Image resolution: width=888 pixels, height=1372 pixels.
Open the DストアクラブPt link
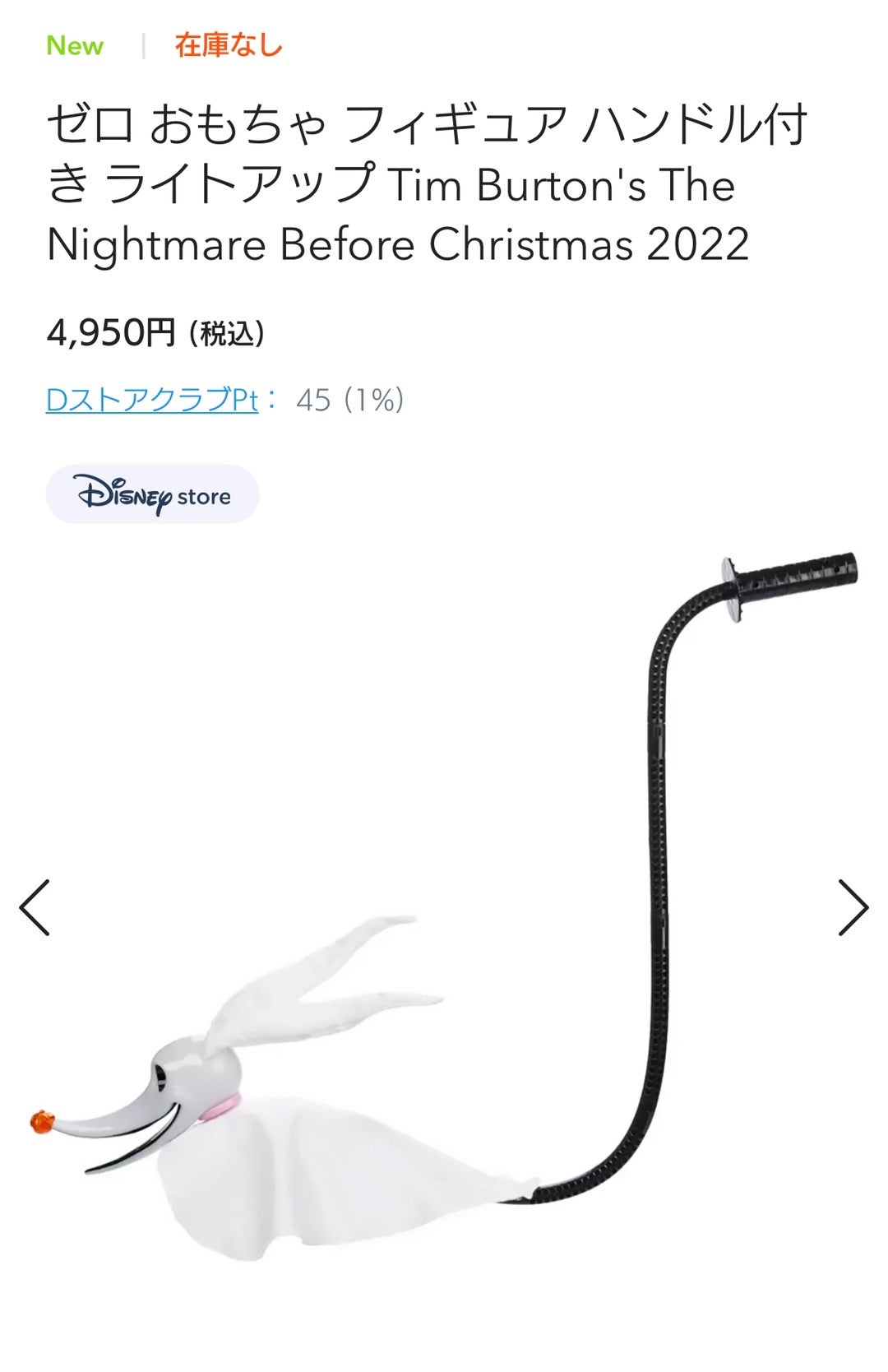152,401
